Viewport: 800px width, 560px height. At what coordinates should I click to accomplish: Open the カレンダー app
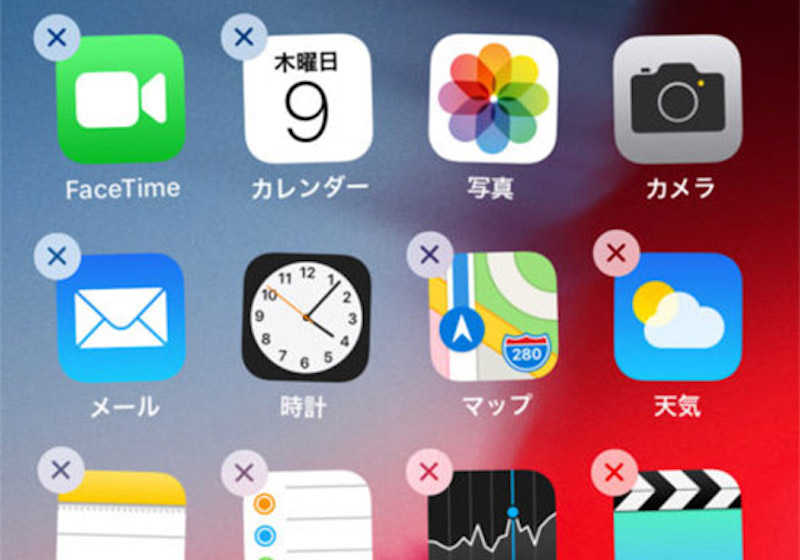click(307, 100)
